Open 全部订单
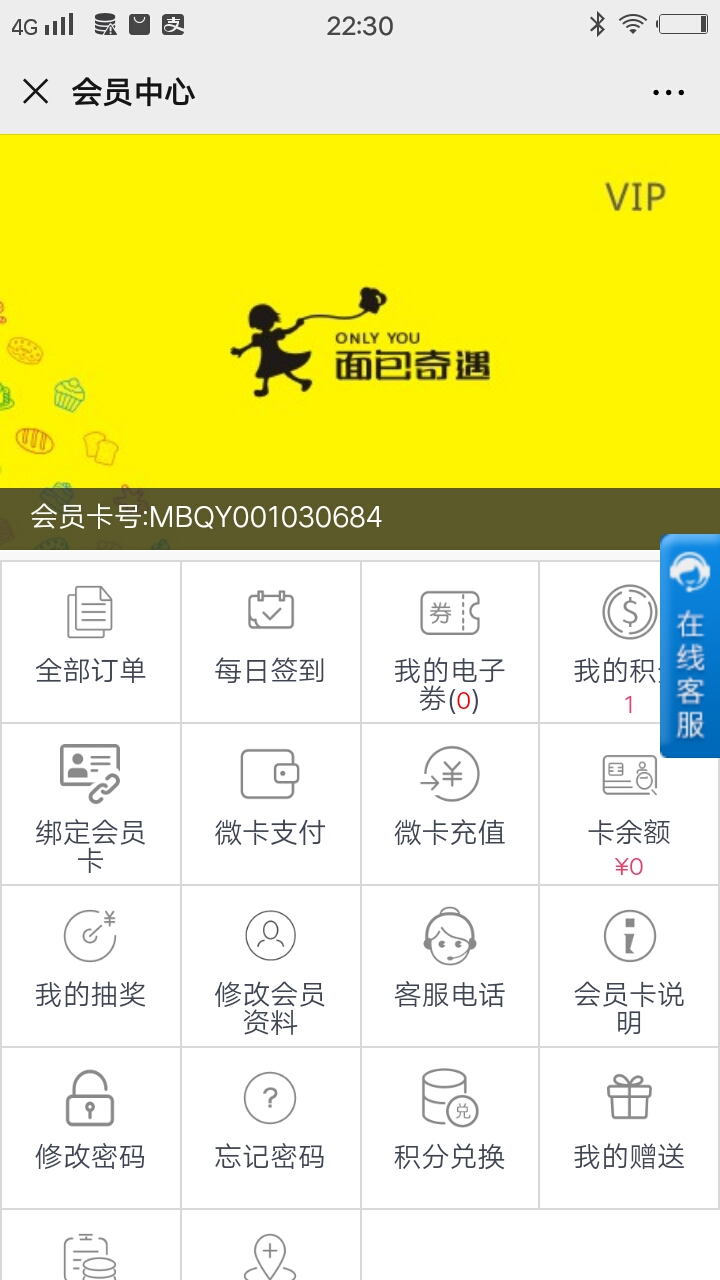Screen dimensions: 720x1280 (x=91, y=642)
